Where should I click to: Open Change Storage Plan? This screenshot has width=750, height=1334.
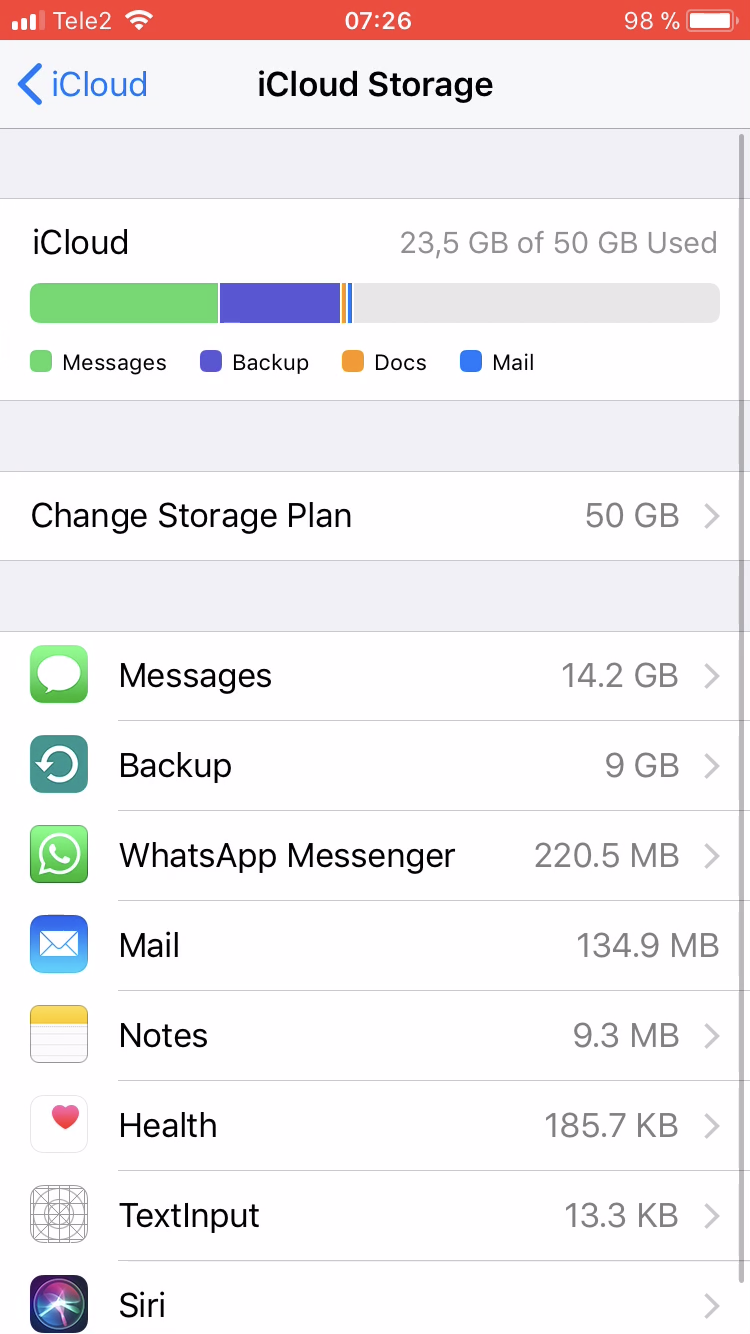coord(375,516)
